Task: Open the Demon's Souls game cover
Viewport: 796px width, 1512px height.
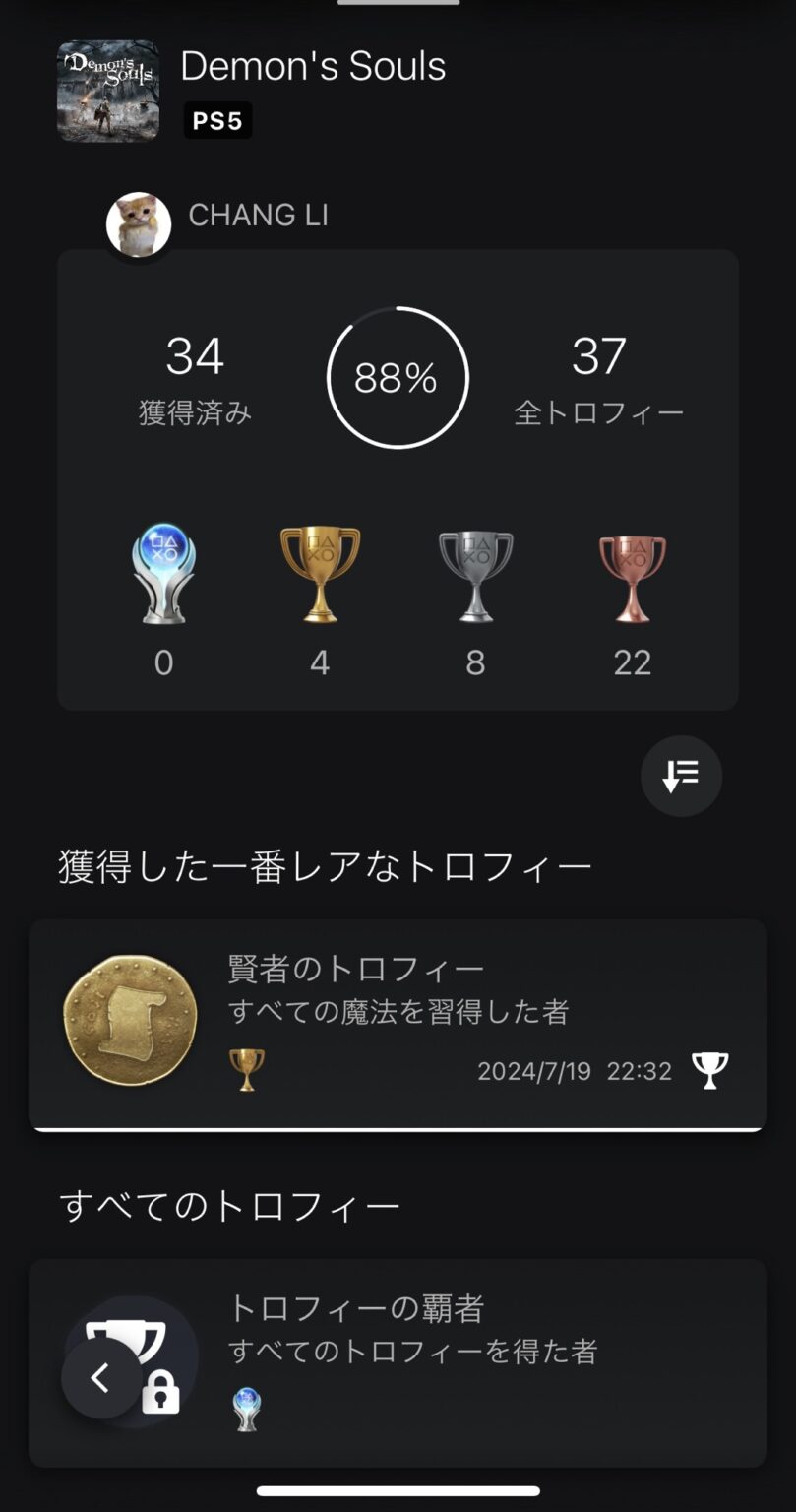Action: coord(108,91)
